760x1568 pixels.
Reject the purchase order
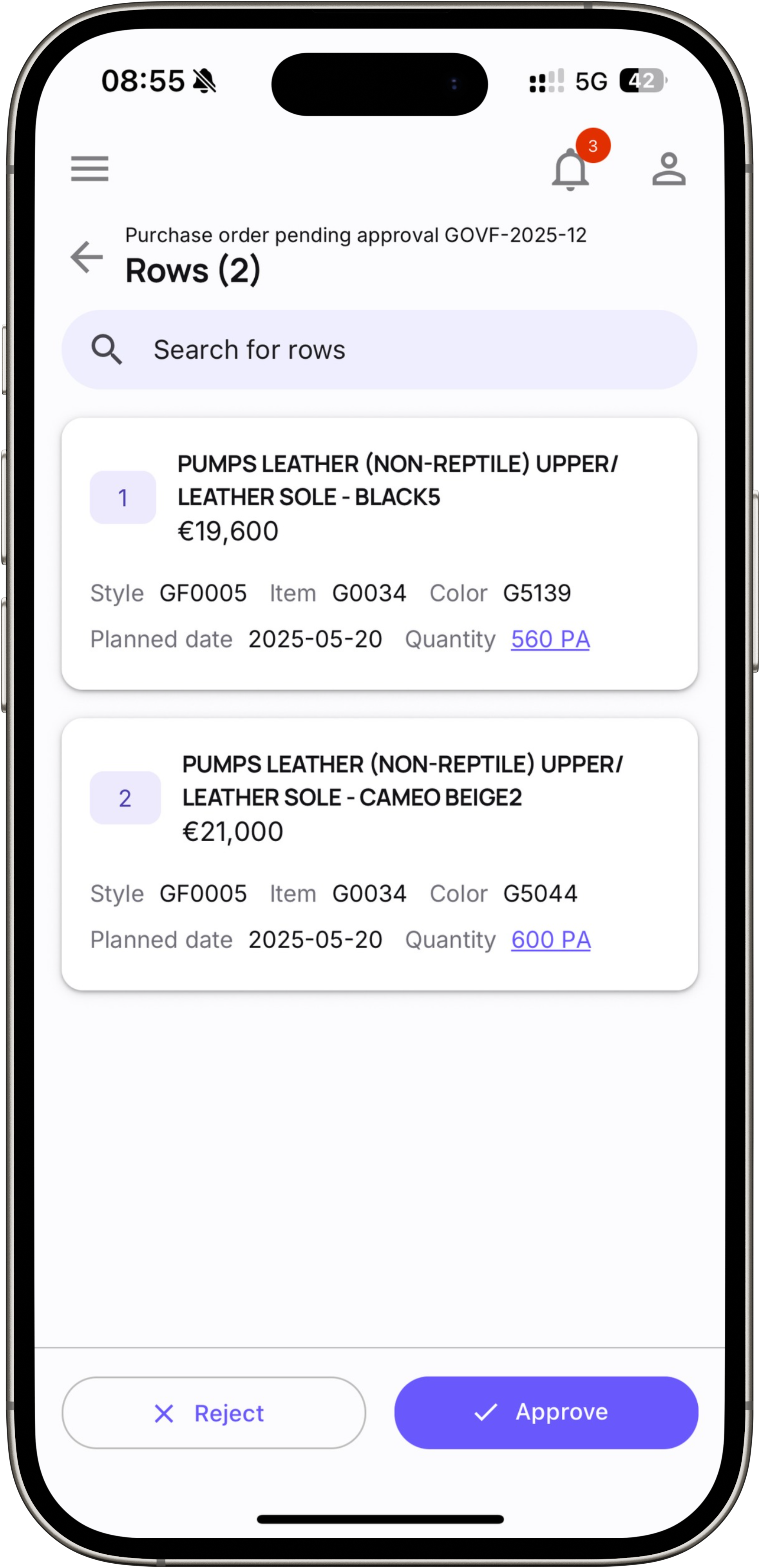click(214, 1413)
